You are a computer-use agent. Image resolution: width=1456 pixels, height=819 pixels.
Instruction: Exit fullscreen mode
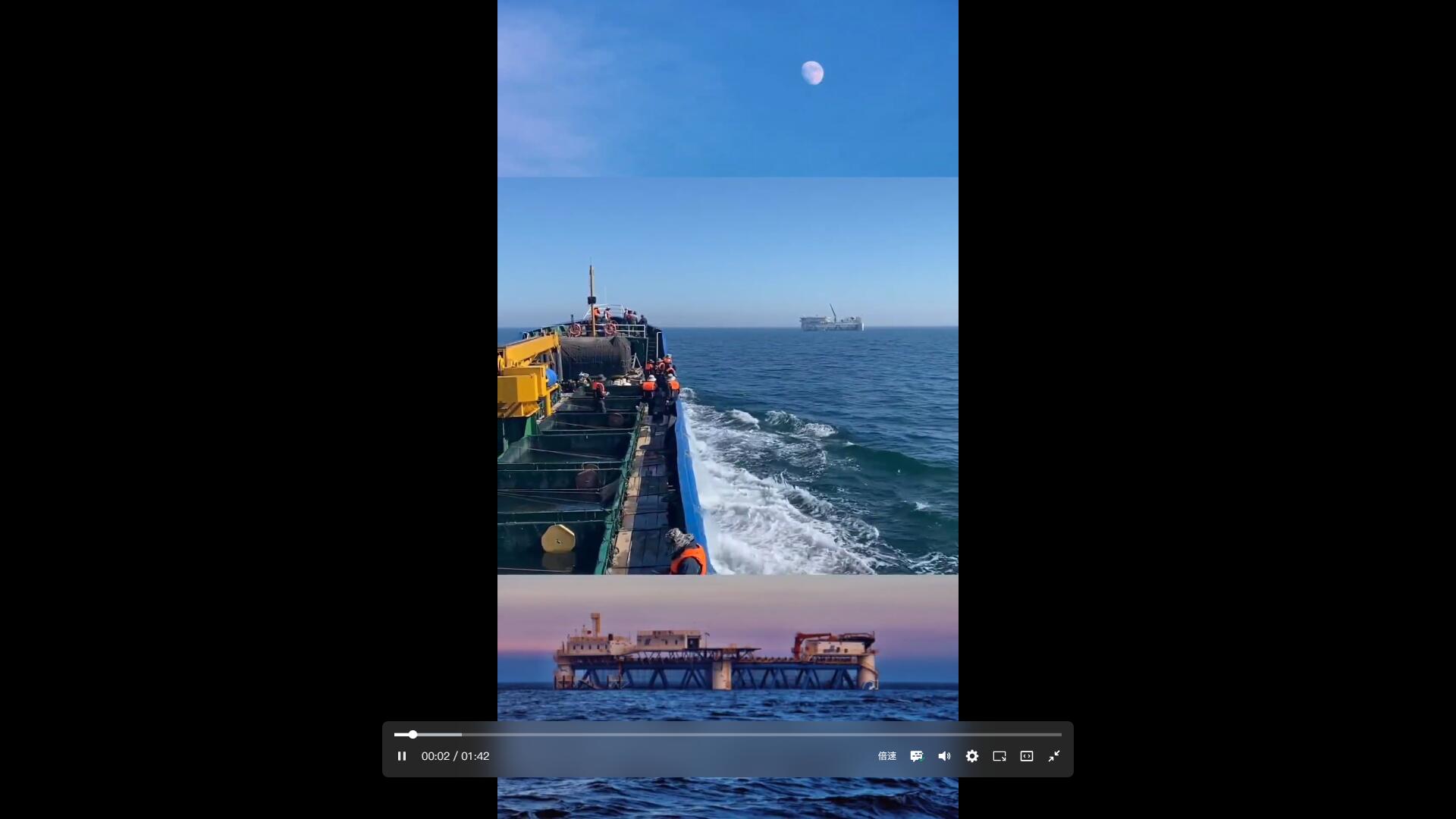coord(1053,756)
